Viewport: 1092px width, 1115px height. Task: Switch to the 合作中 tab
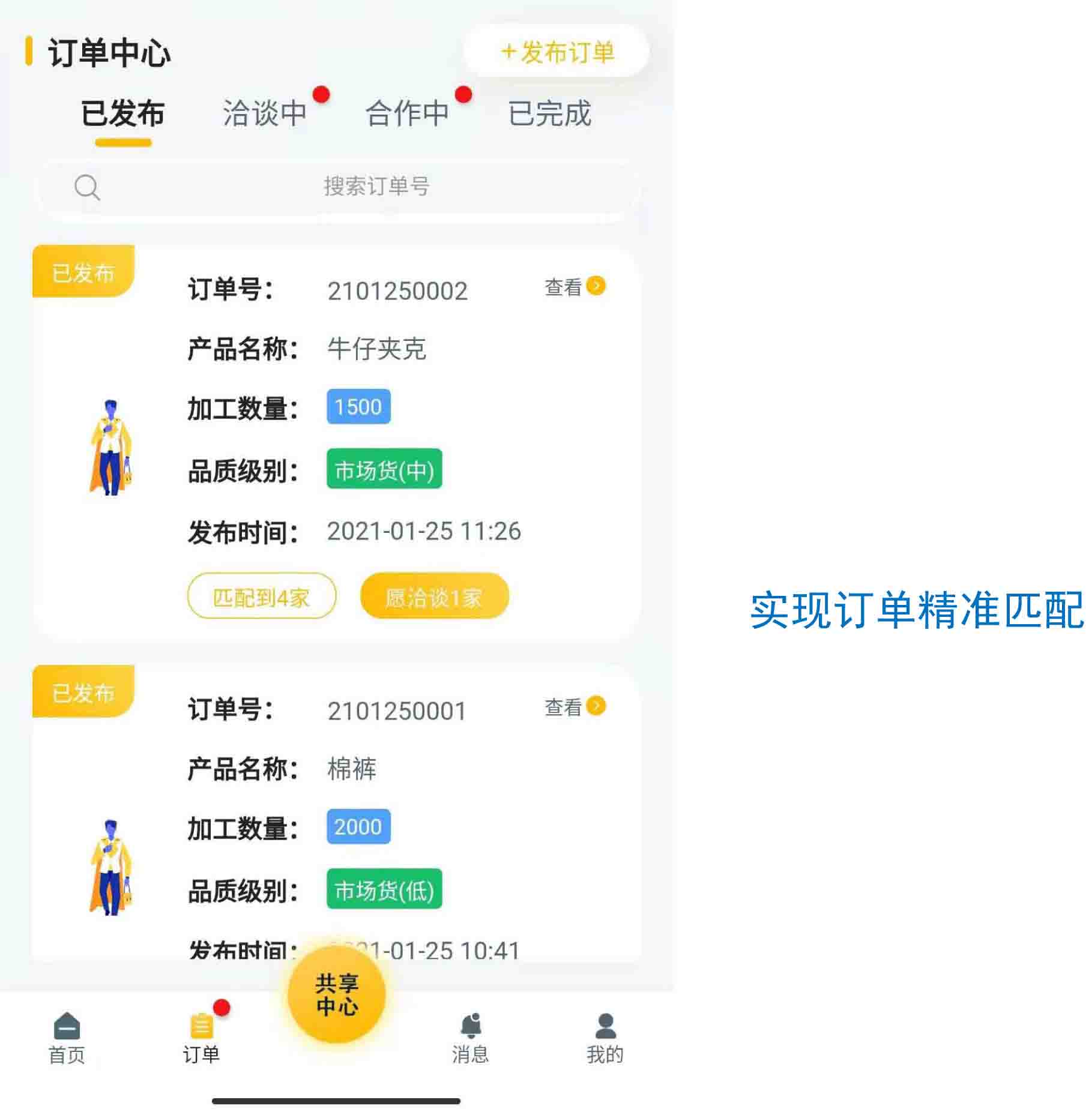[407, 113]
